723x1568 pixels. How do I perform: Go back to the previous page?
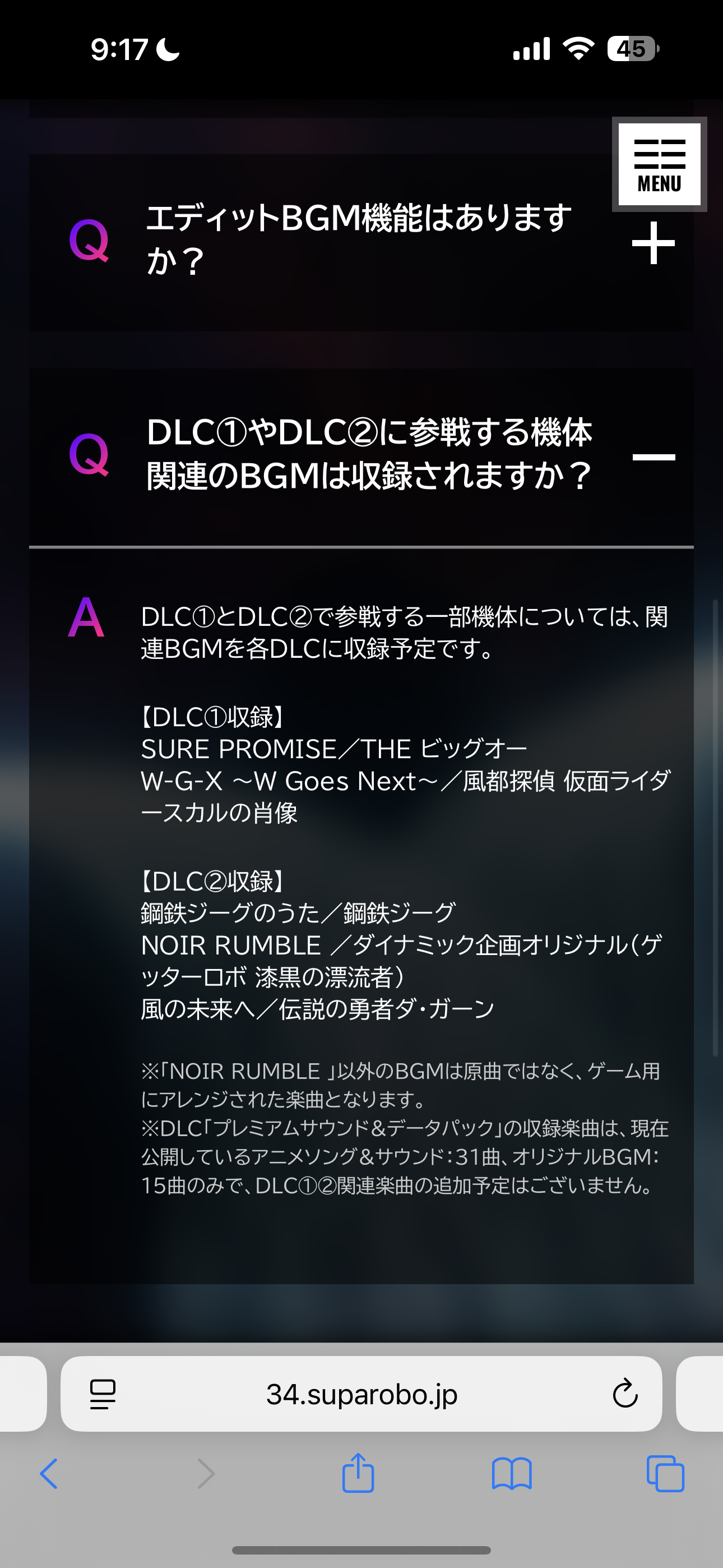point(49,1474)
